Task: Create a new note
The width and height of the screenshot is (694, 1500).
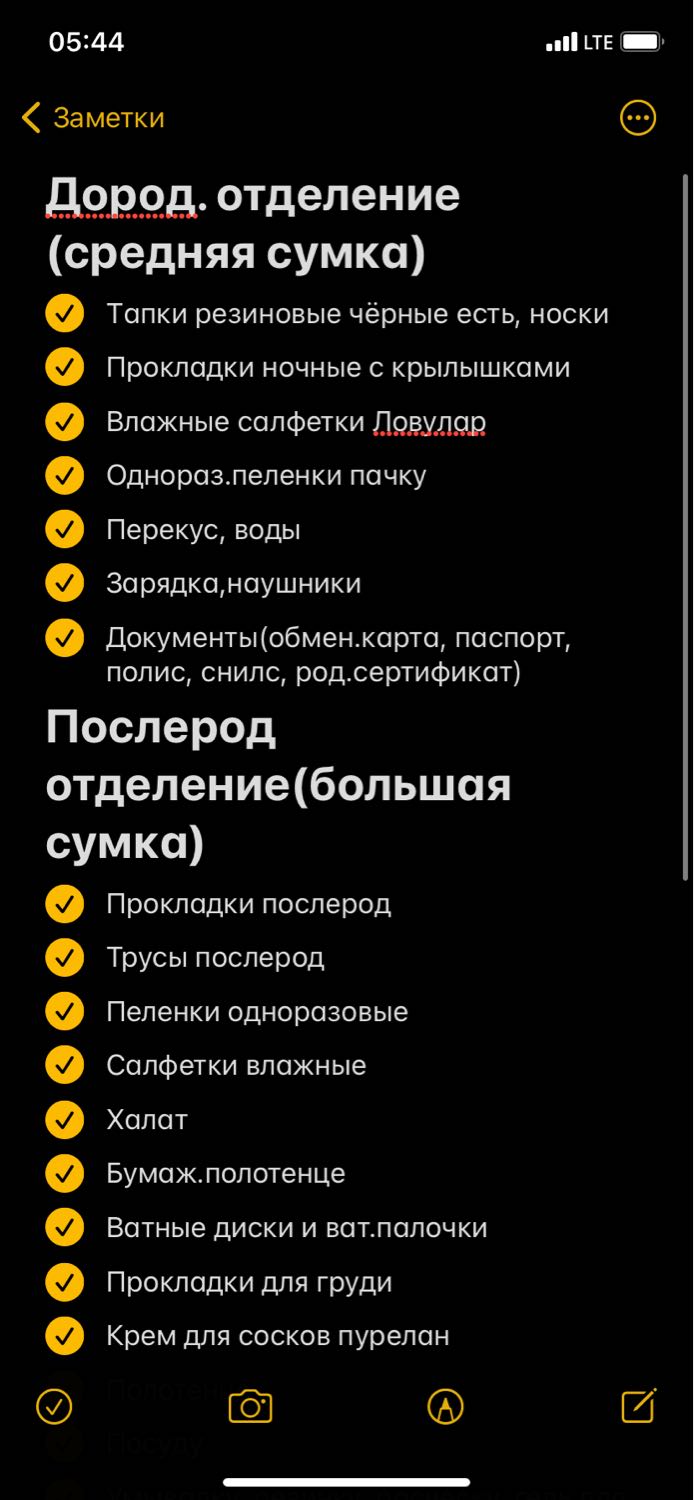Action: pyautogui.click(x=639, y=1405)
